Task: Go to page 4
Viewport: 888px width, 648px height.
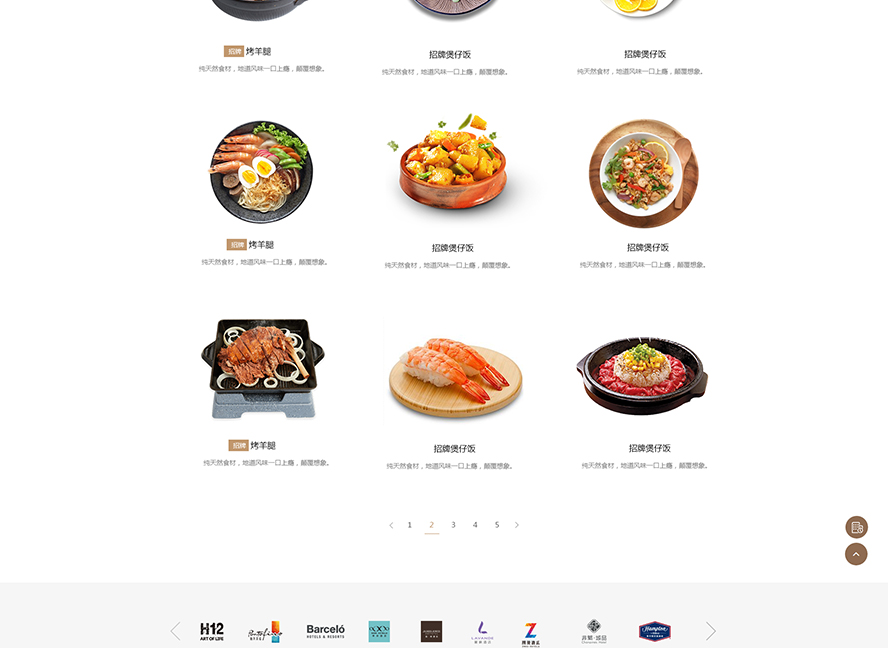Action: coord(475,525)
